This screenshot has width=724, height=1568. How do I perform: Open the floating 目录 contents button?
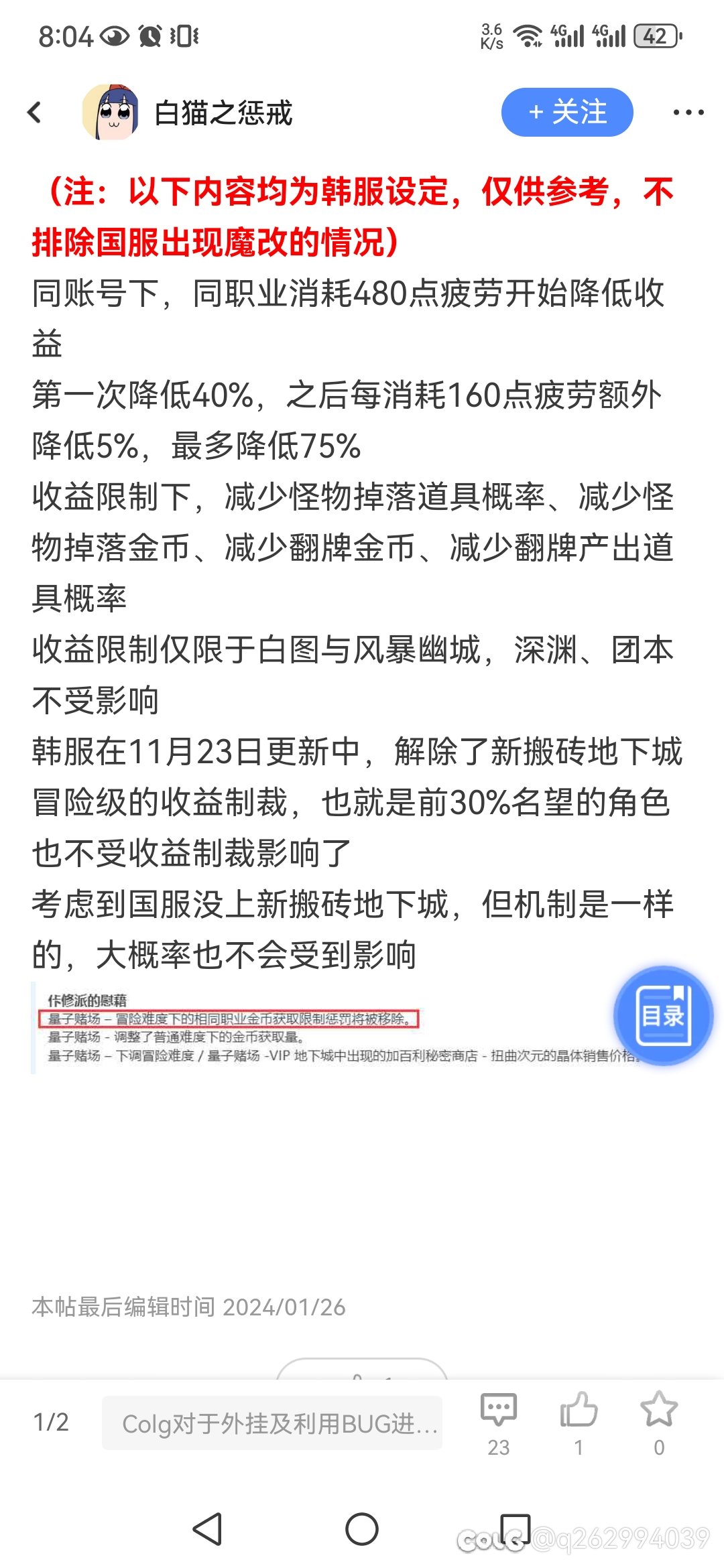[x=663, y=1016]
